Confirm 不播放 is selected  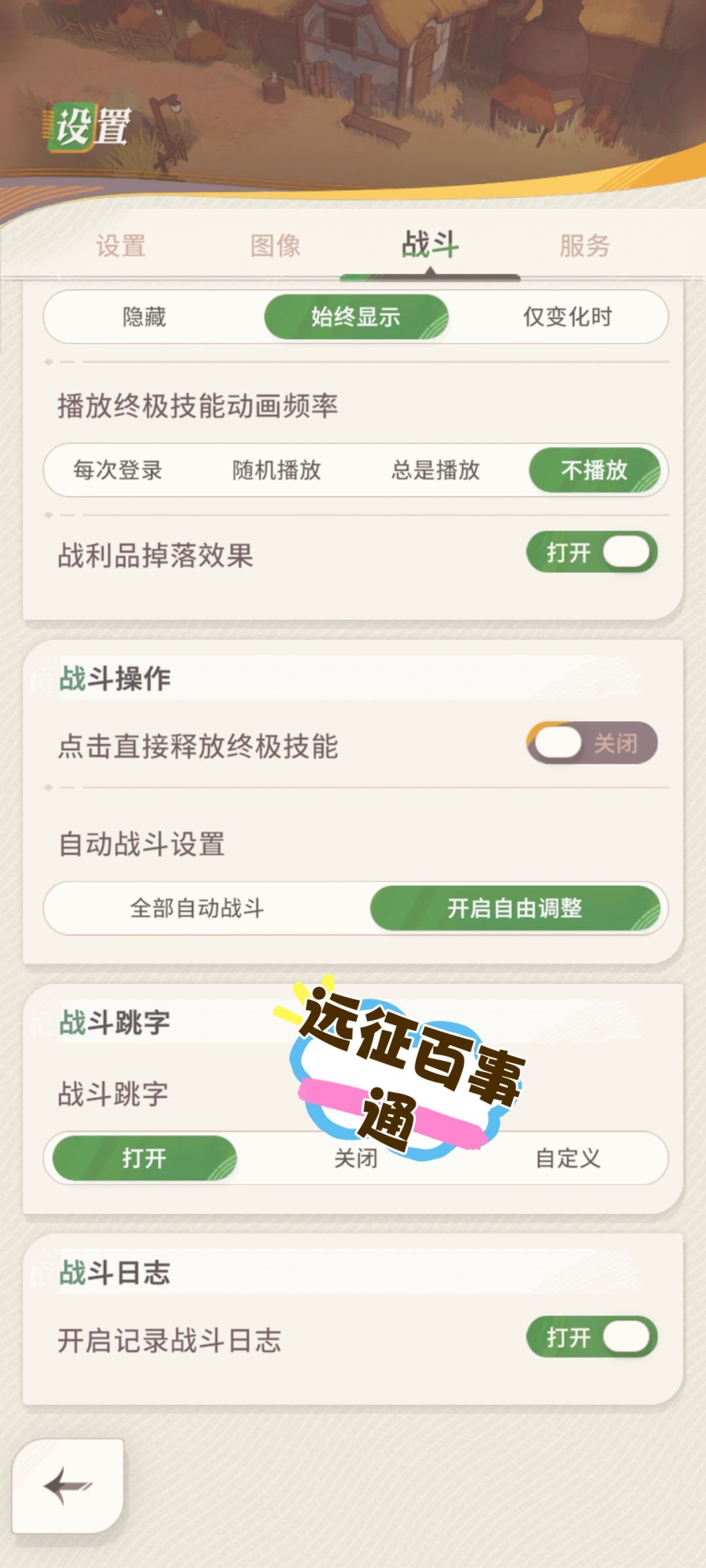click(596, 472)
